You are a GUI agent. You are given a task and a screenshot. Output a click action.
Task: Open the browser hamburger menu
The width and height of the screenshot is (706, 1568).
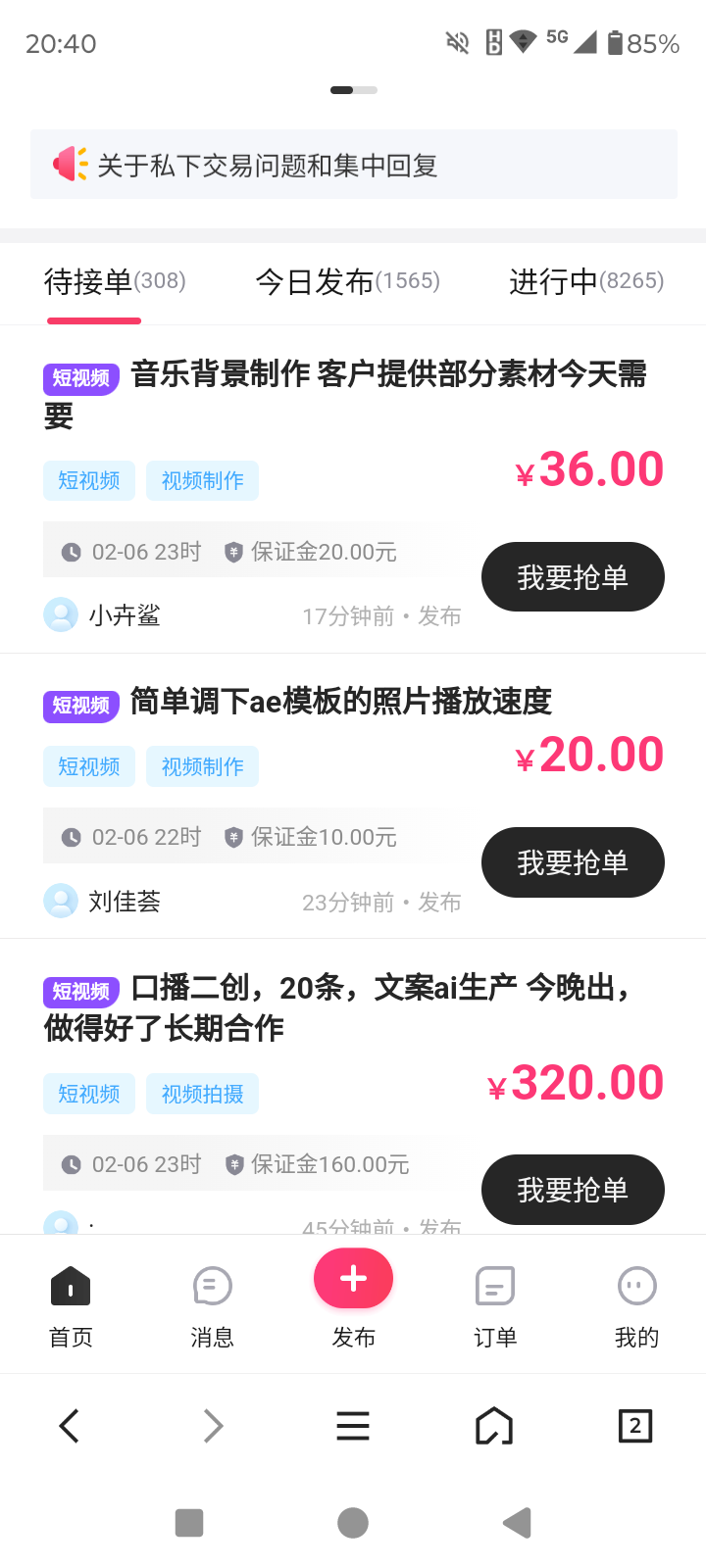pos(353,1426)
